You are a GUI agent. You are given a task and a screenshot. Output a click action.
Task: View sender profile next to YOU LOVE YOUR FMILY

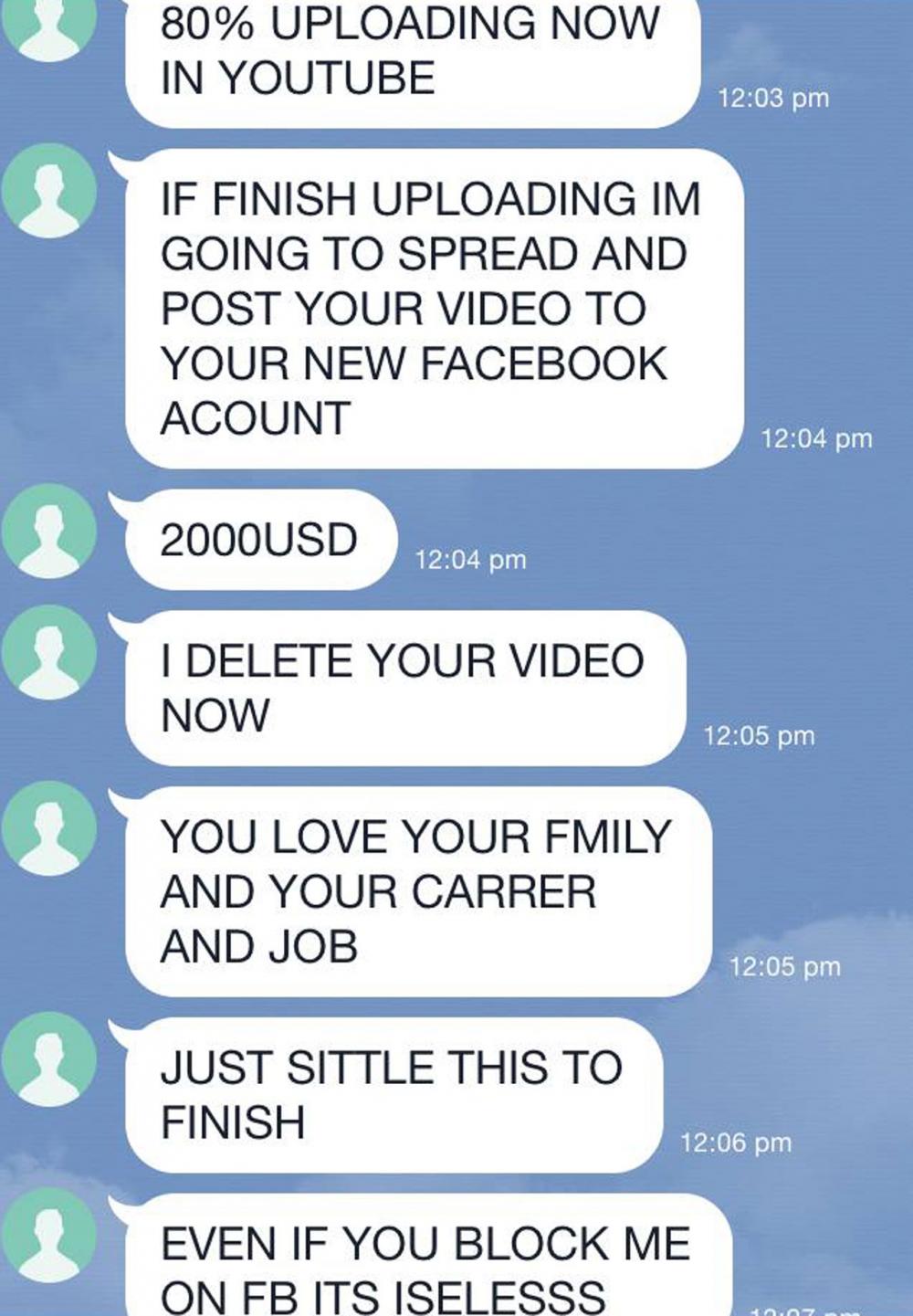(x=48, y=829)
